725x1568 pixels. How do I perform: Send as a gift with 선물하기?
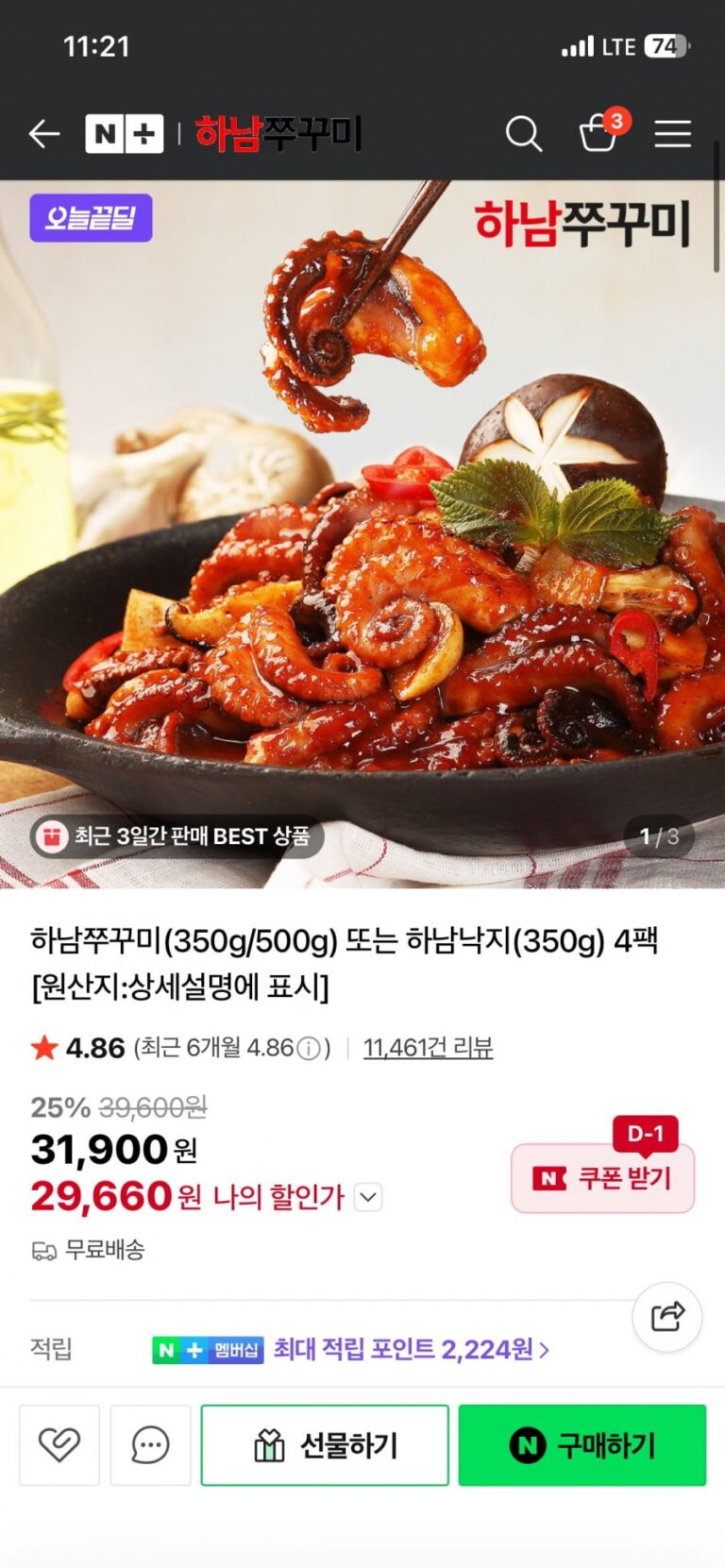click(x=325, y=1445)
